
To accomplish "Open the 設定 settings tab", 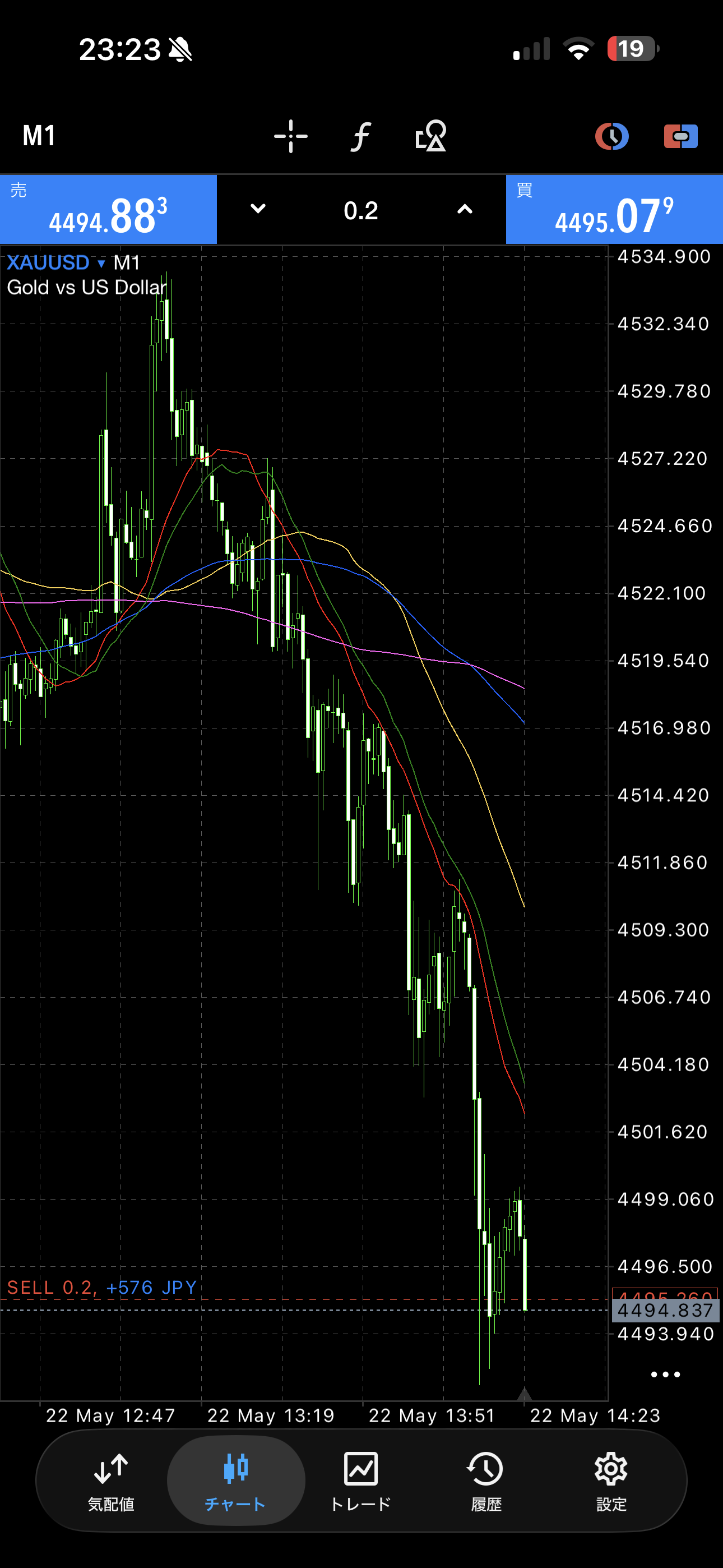I will pyautogui.click(x=611, y=1482).
